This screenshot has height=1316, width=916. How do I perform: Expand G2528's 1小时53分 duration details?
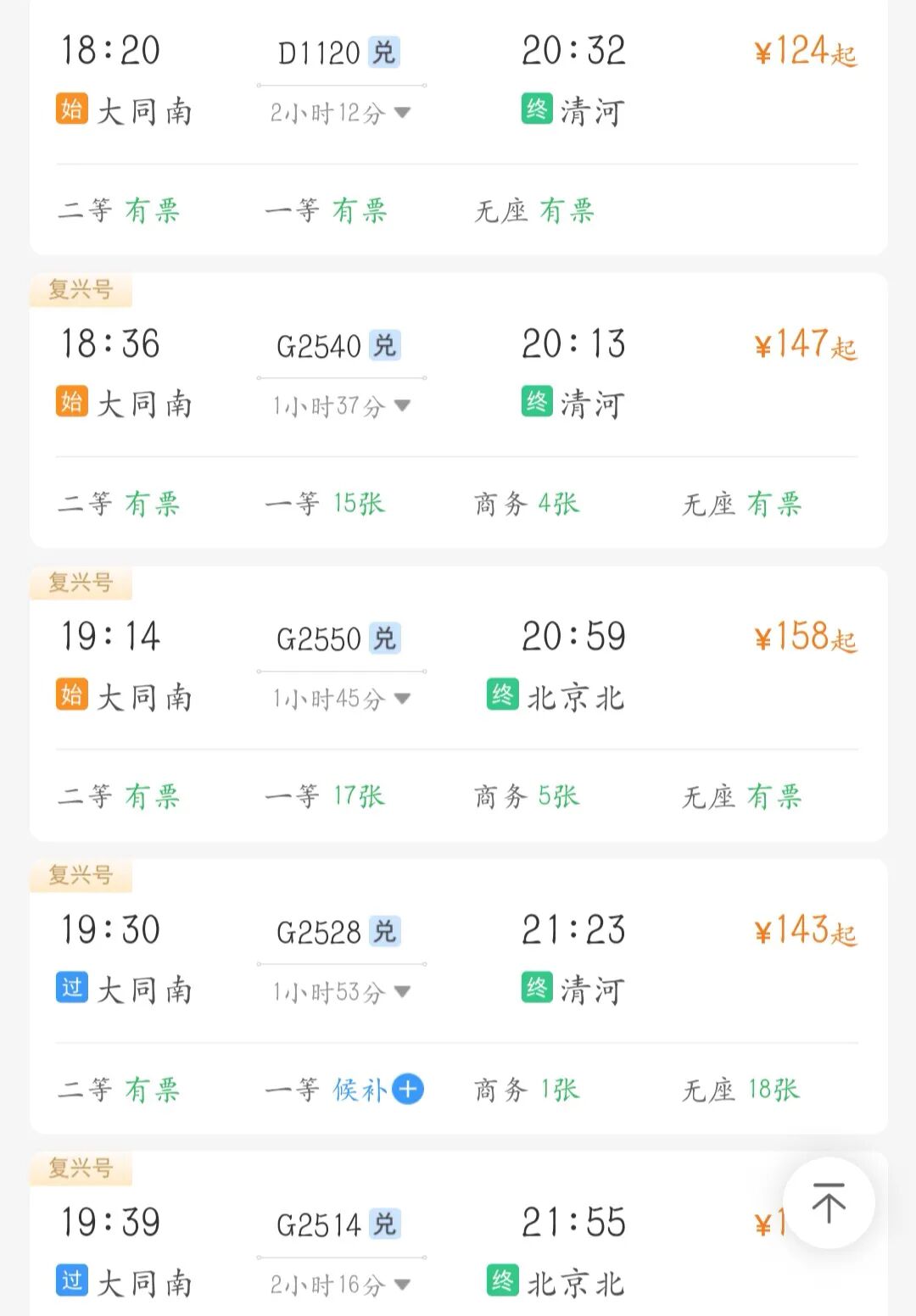click(x=341, y=992)
